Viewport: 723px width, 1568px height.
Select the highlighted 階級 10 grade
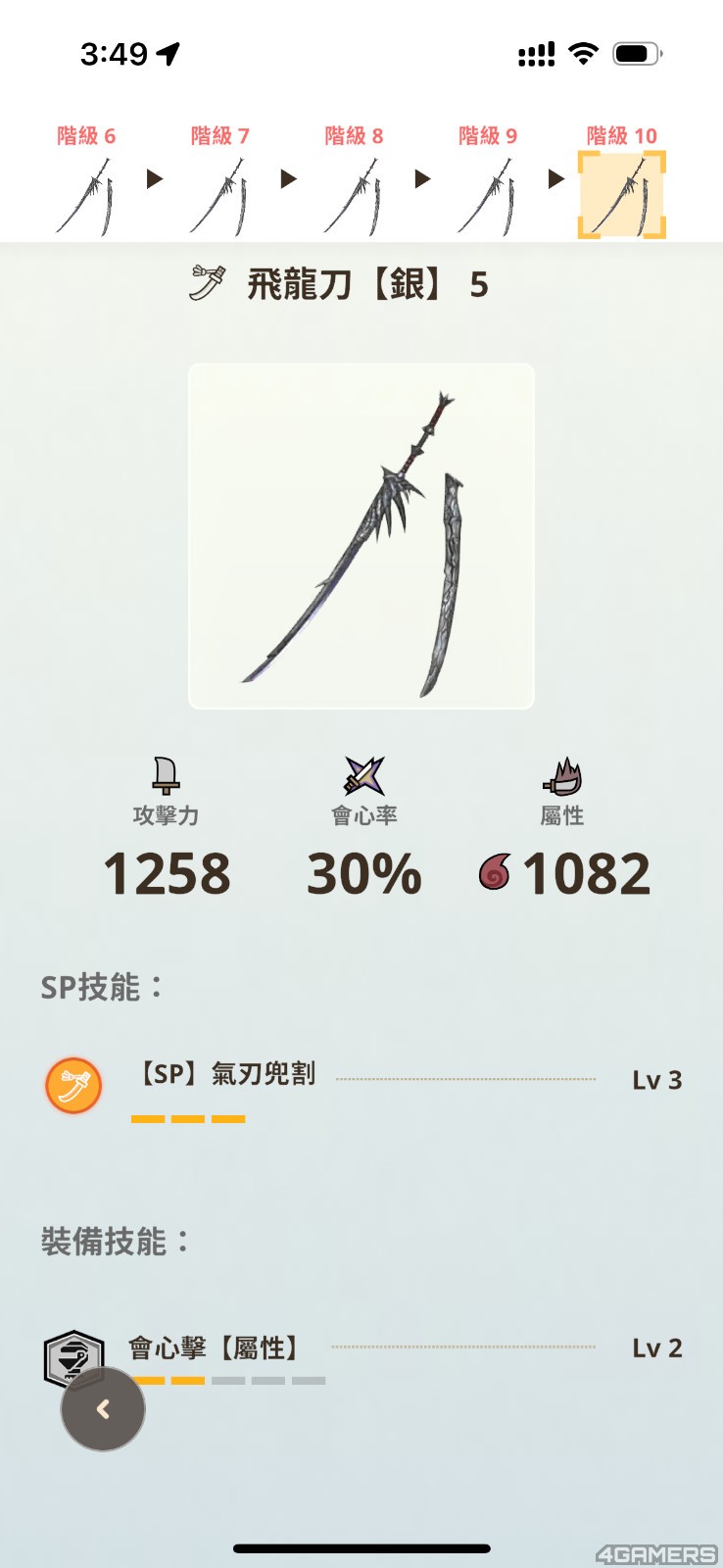[x=622, y=196]
